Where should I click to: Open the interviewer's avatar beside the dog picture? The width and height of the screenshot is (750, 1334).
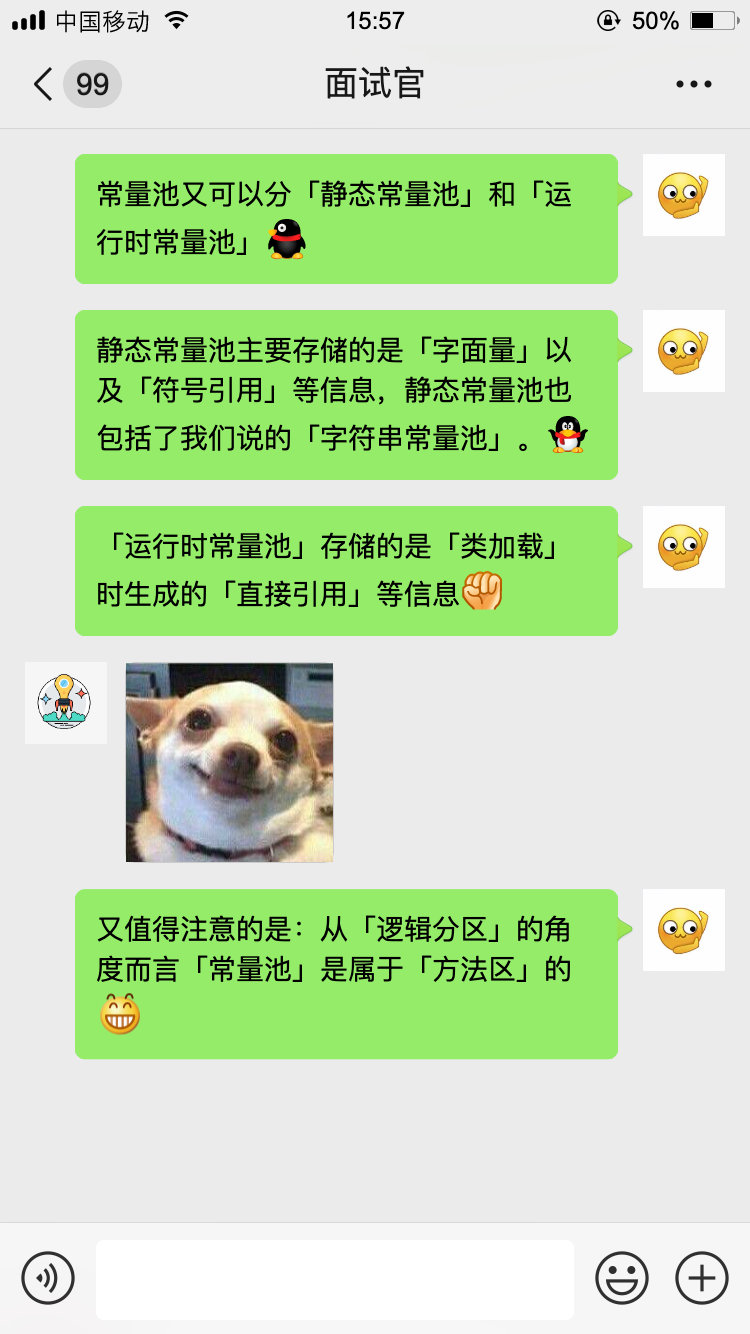(66, 702)
